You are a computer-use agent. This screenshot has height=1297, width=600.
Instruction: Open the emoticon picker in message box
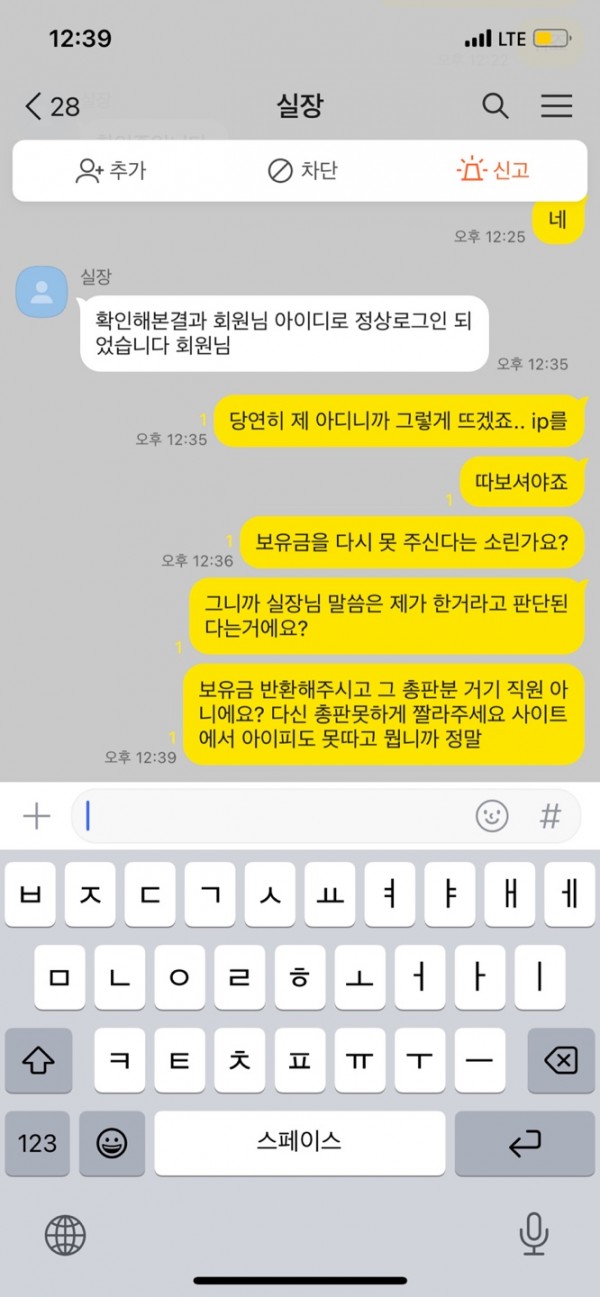492,816
